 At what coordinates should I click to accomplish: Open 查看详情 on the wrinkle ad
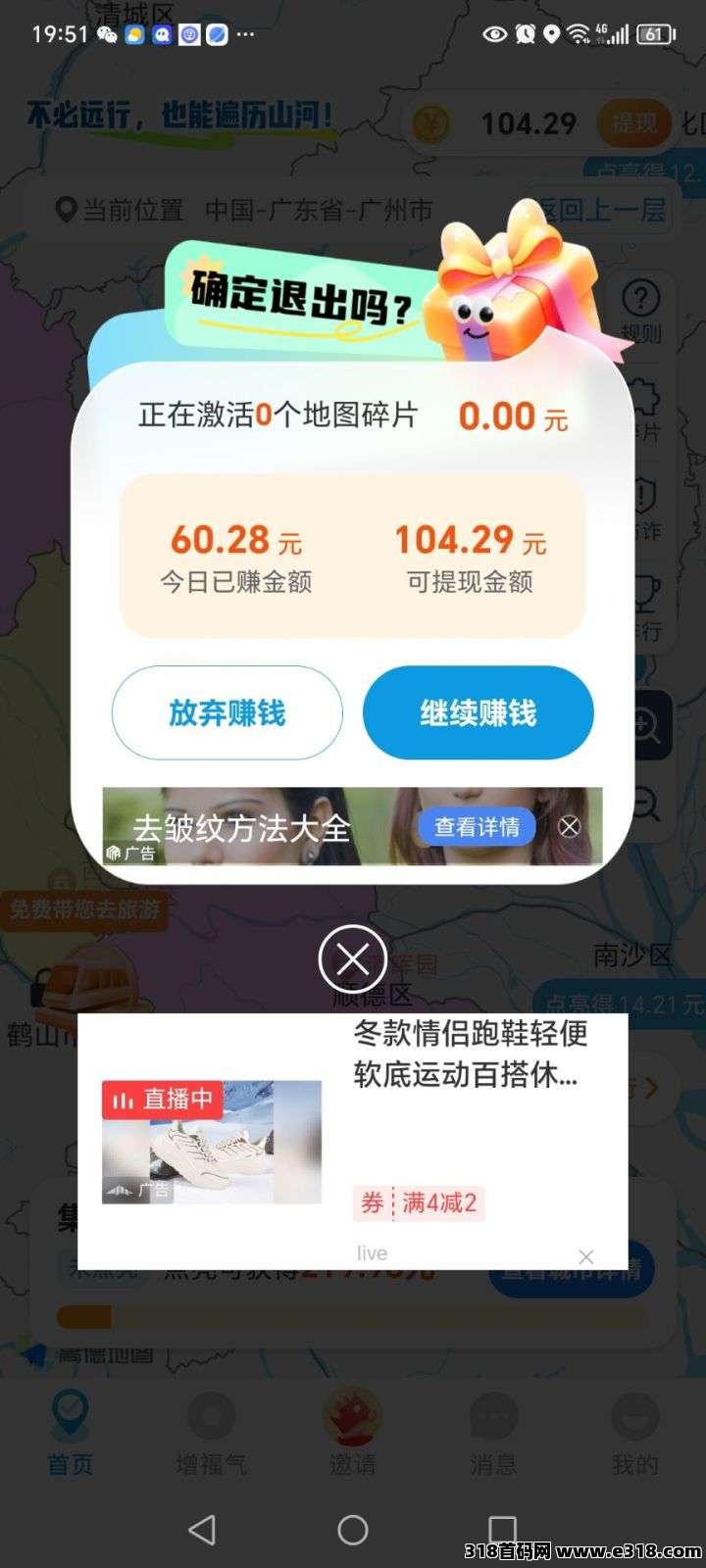477,827
